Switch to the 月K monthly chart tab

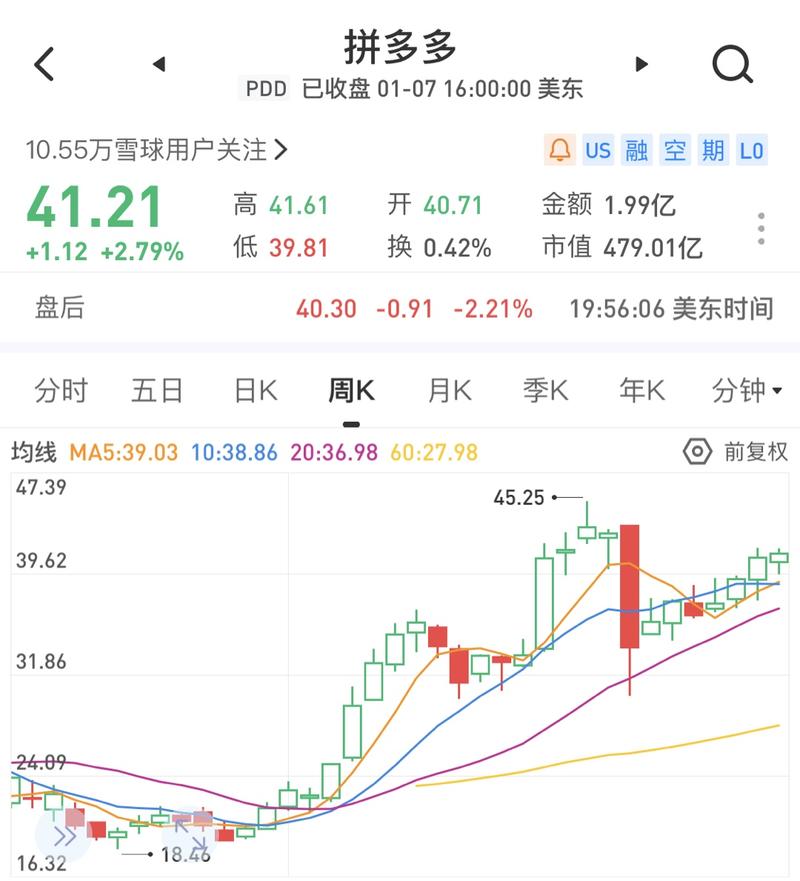(448, 391)
